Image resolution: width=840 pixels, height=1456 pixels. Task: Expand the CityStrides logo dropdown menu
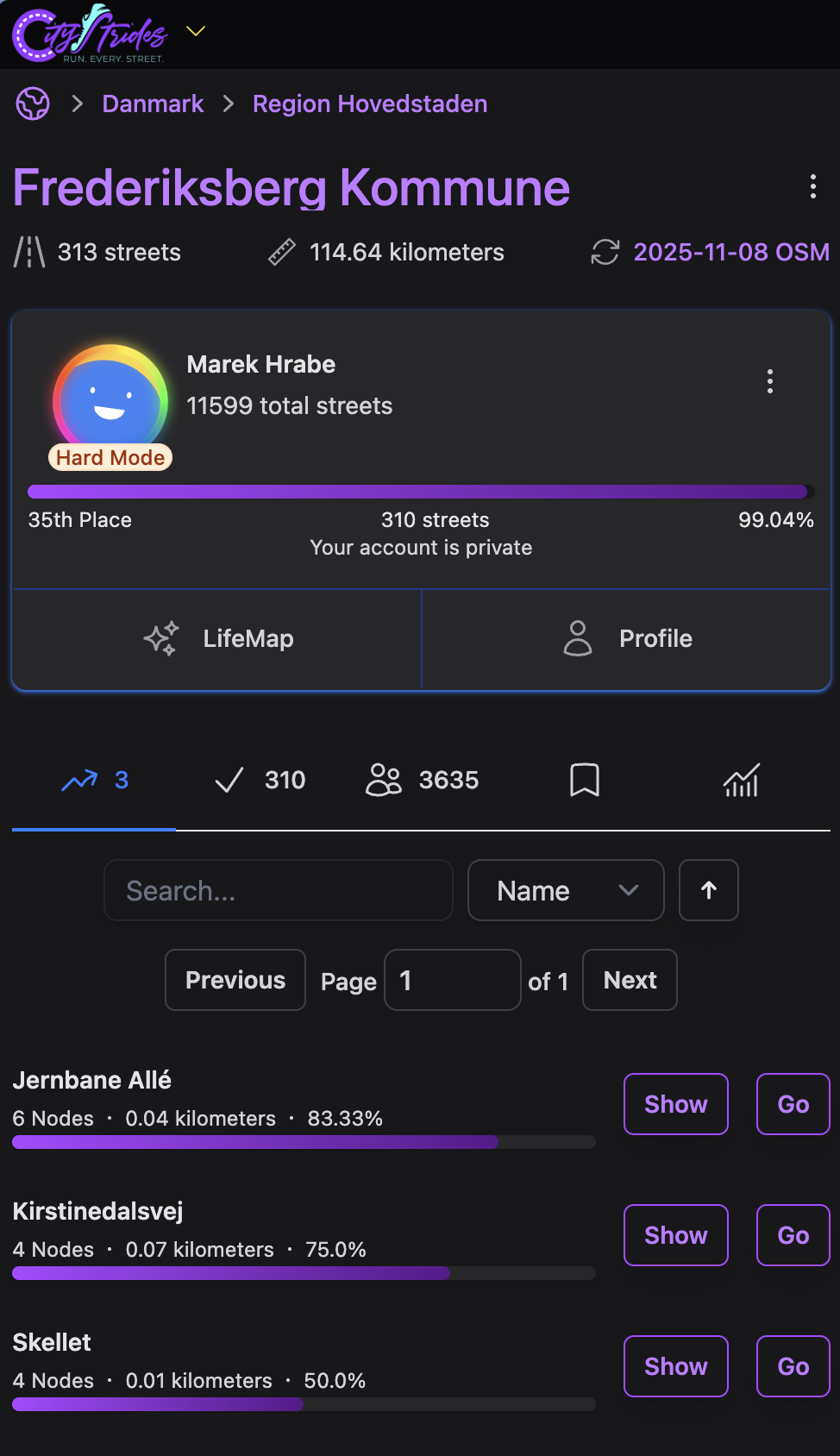coord(196,31)
